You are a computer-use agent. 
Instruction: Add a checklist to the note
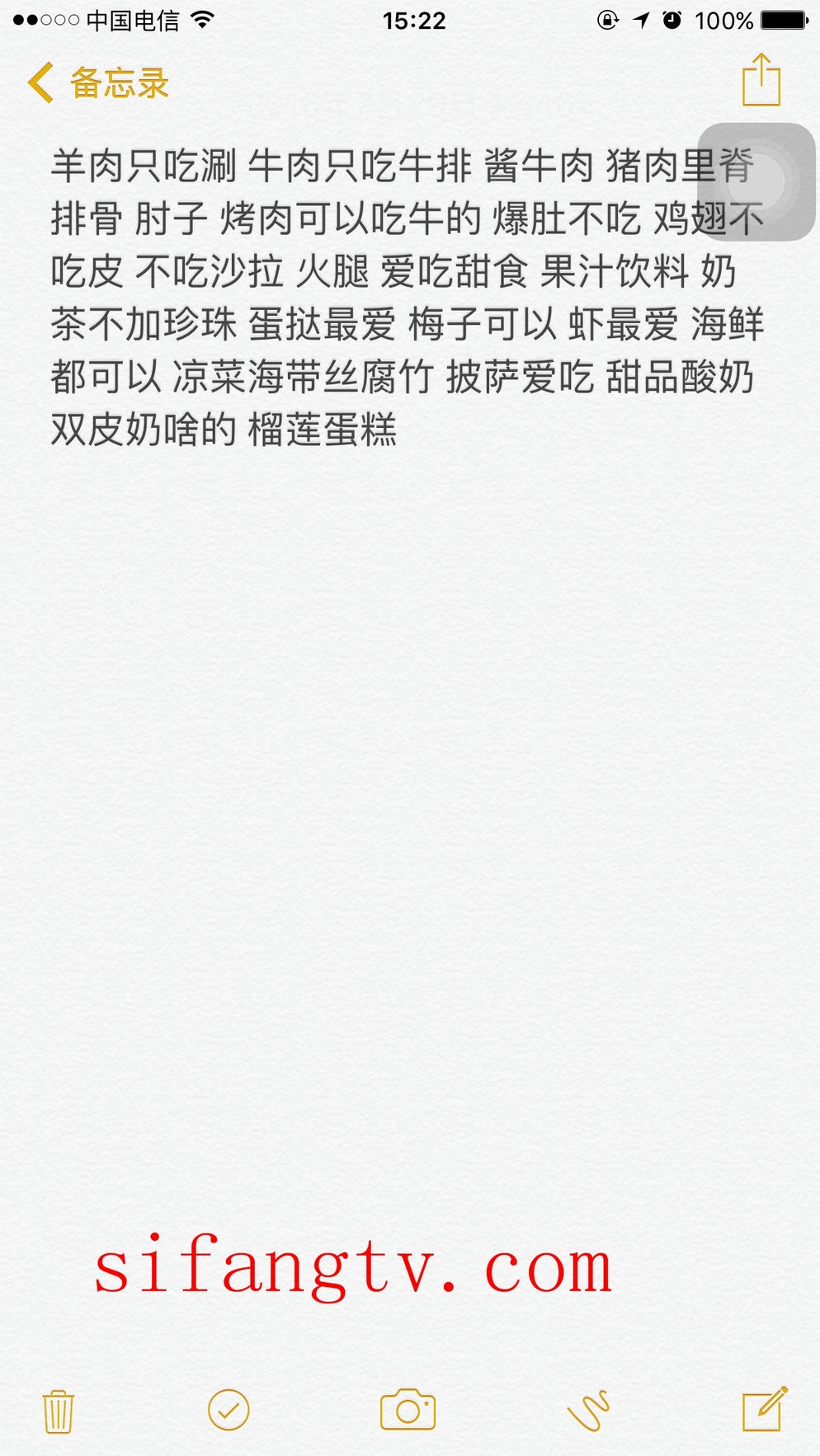[x=229, y=1410]
